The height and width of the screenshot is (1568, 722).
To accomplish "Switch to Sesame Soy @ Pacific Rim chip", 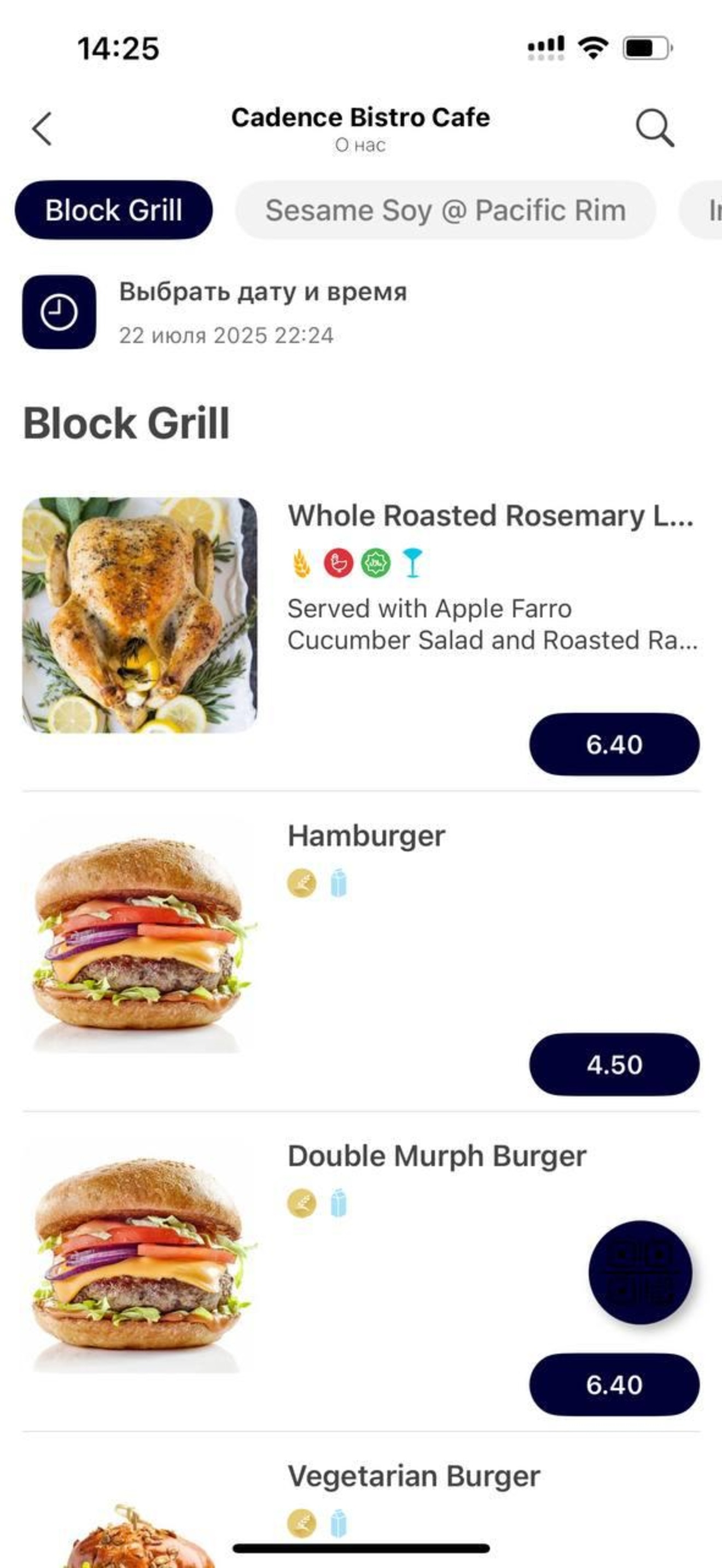I will pos(446,210).
